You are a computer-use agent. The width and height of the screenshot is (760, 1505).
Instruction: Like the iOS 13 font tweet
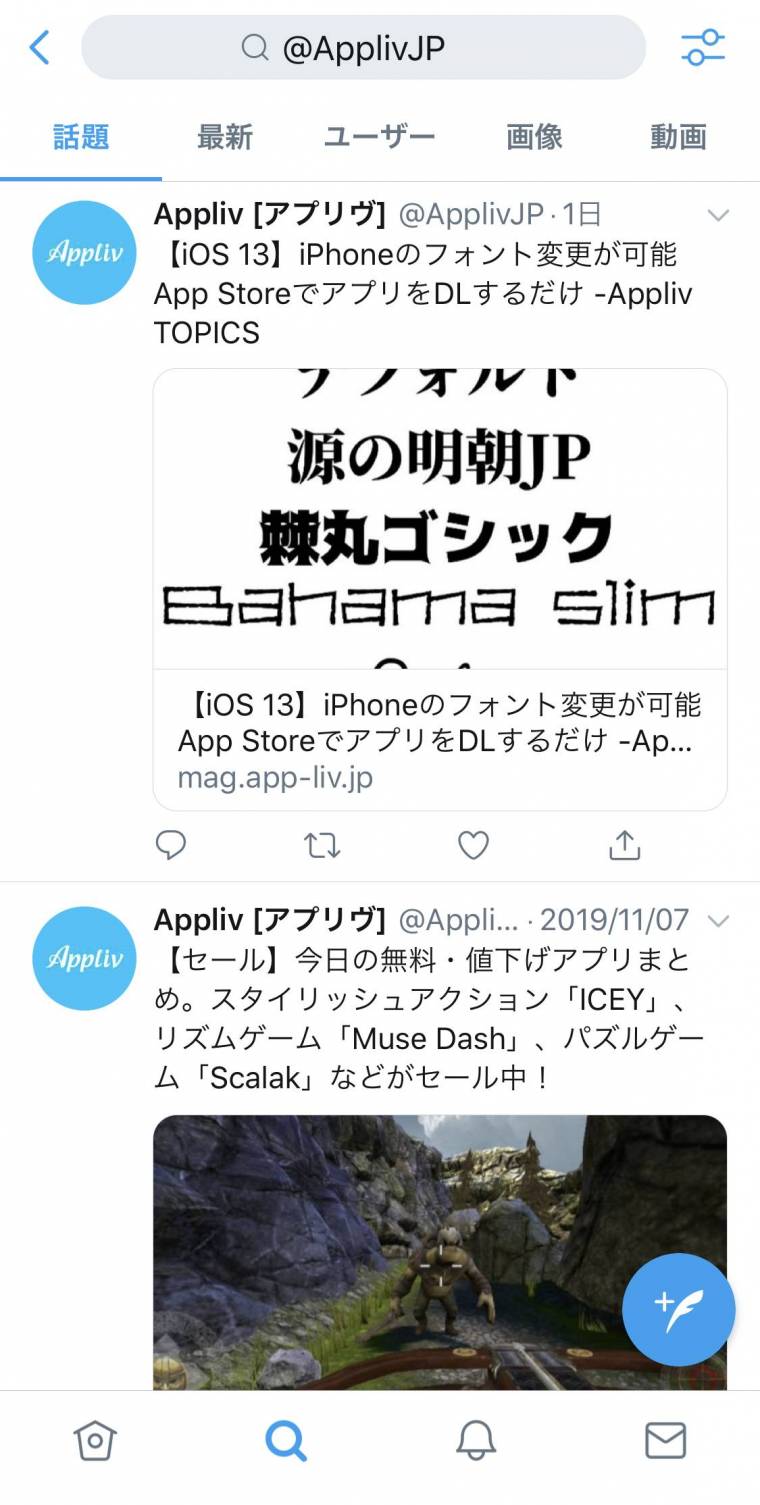pos(473,846)
